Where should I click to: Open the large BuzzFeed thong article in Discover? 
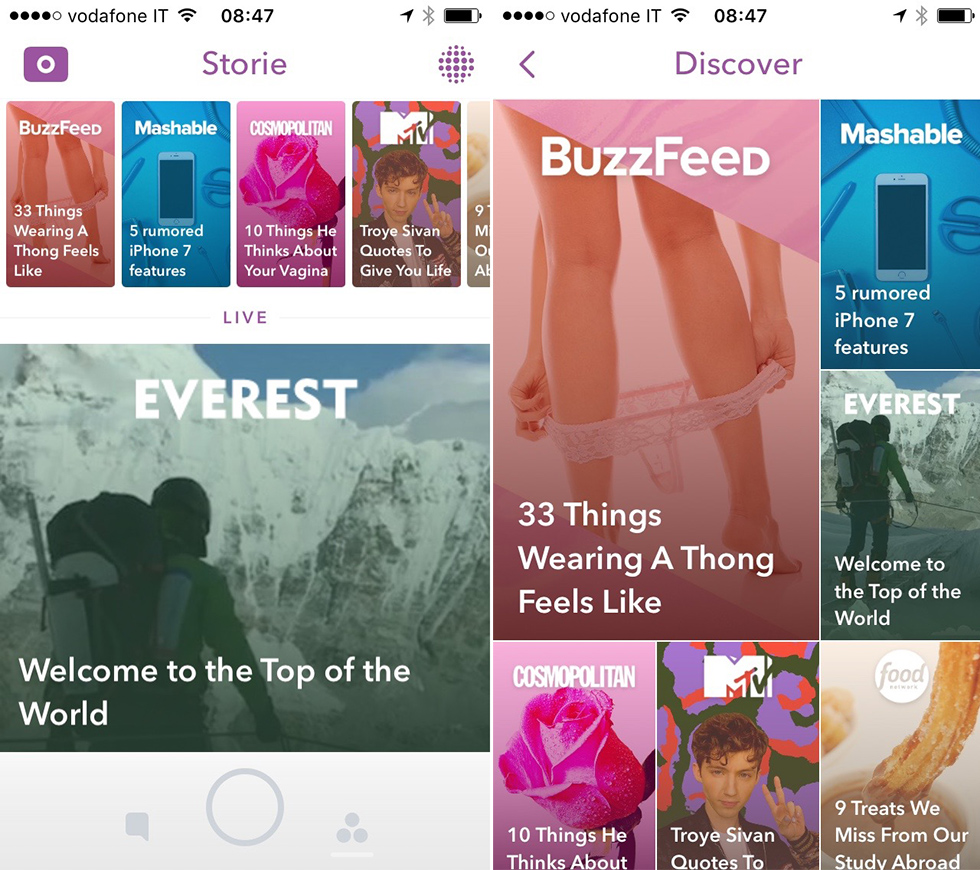[656, 370]
